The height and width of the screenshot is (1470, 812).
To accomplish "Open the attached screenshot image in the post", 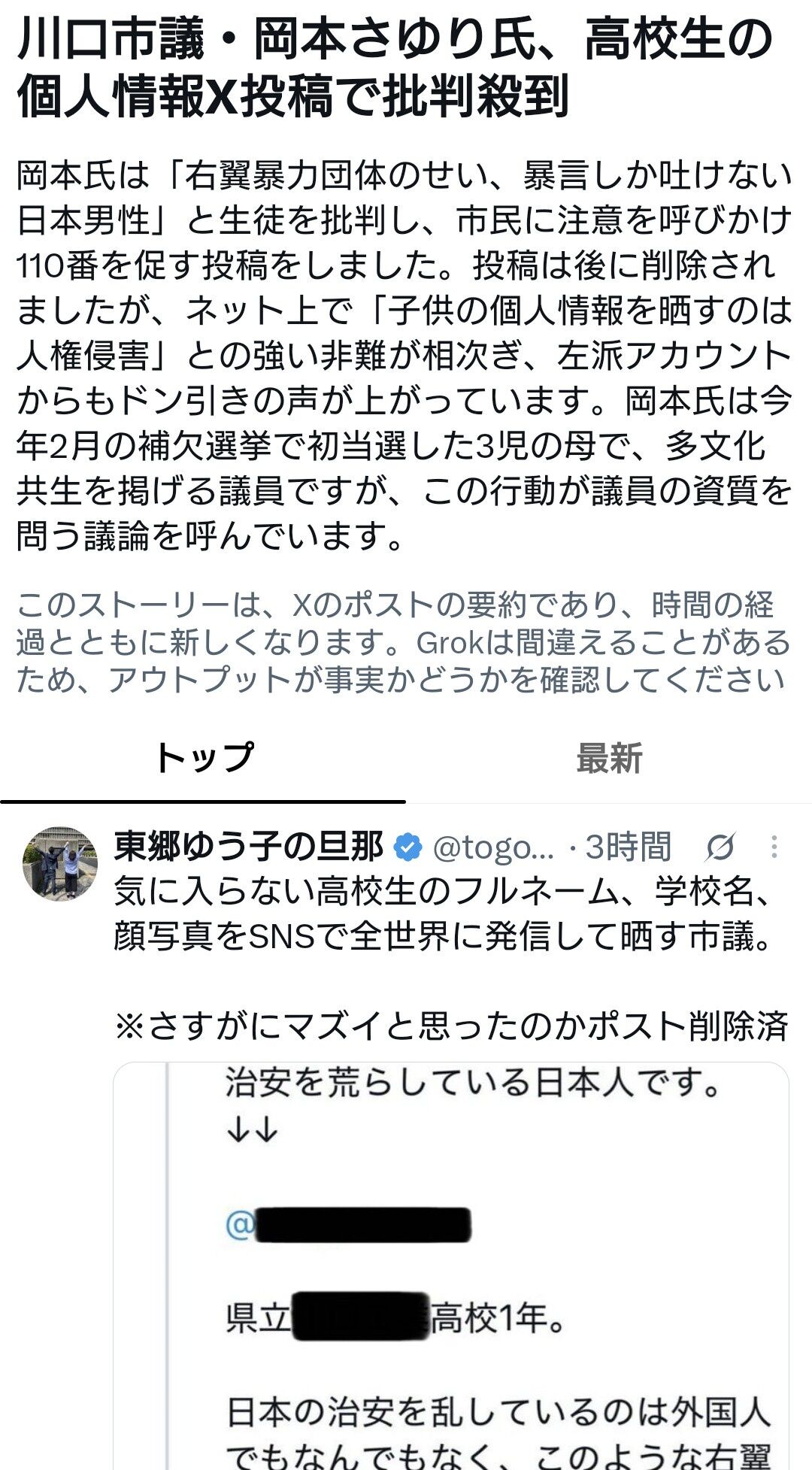I will point(451,1266).
